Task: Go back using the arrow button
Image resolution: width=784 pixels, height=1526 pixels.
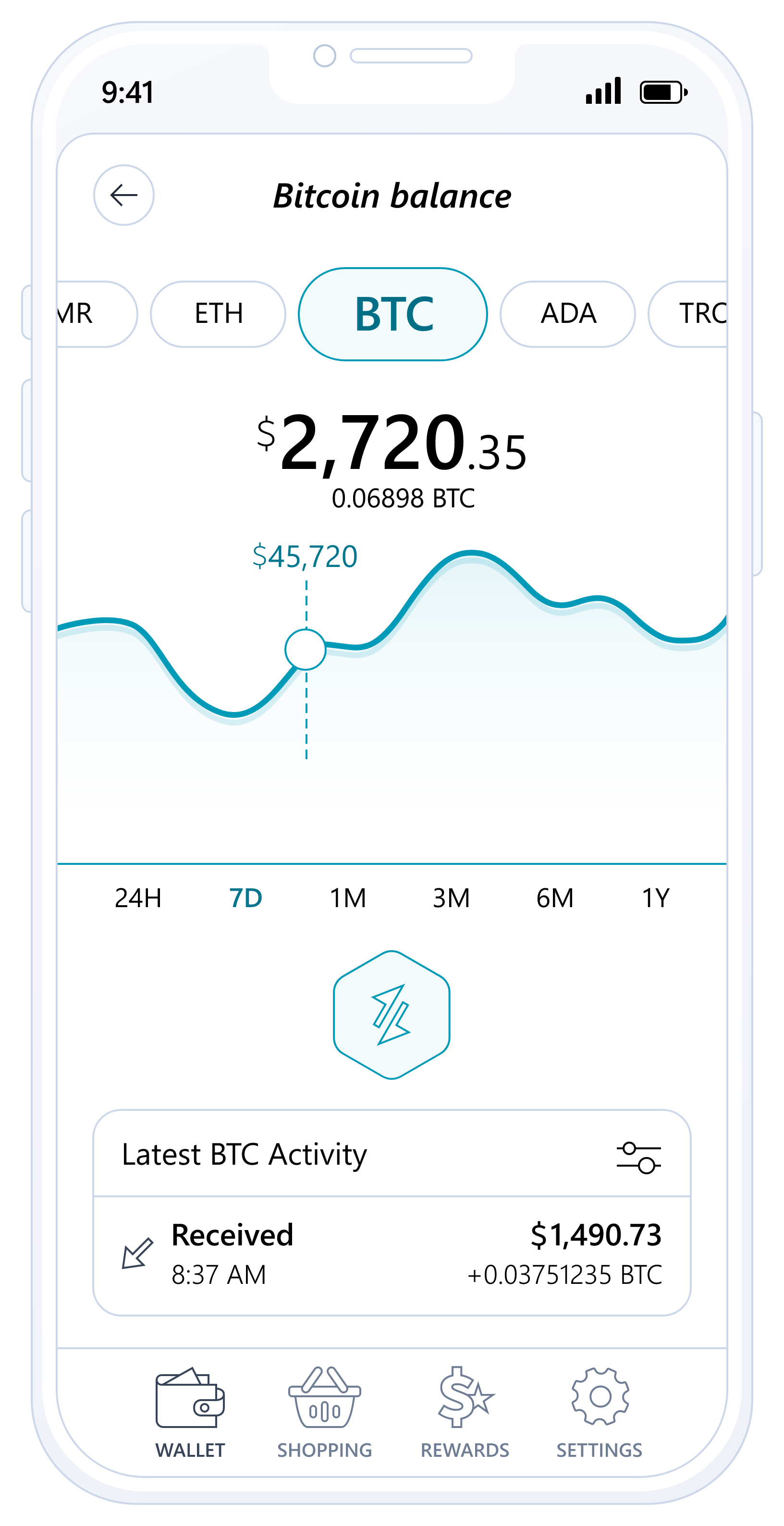Action: 124,195
